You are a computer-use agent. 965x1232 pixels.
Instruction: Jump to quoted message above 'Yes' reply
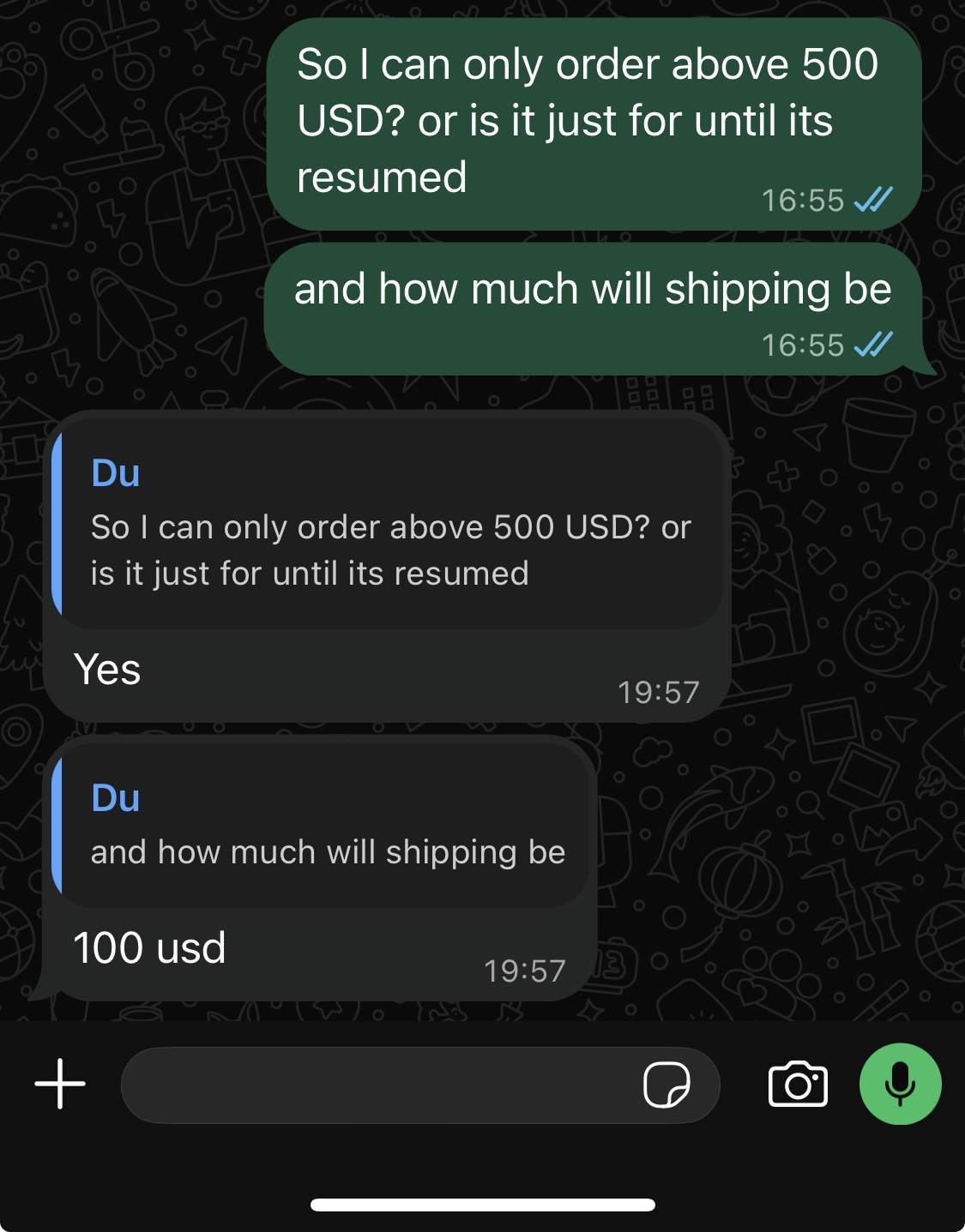387,523
